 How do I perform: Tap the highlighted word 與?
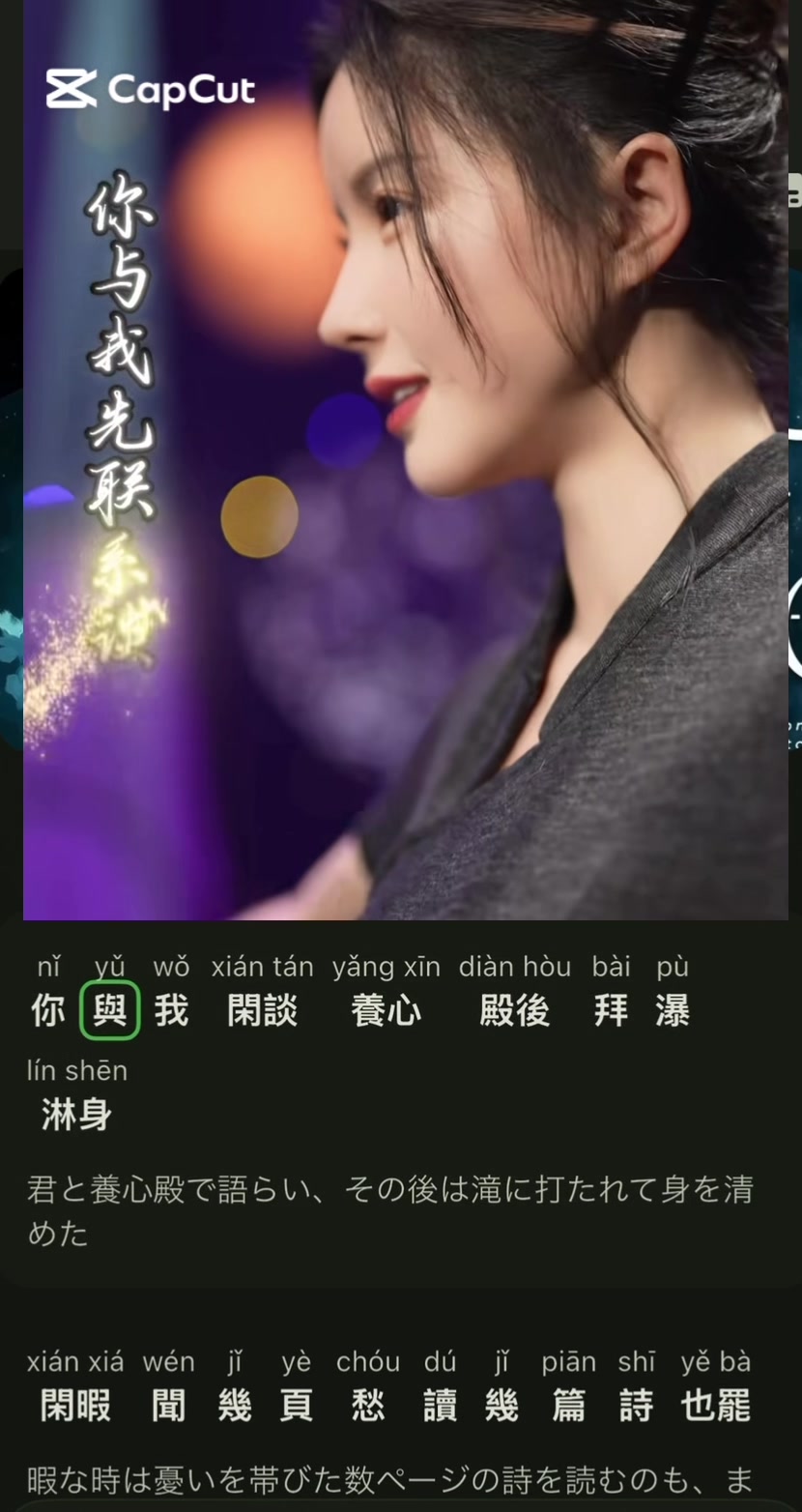(x=110, y=1010)
